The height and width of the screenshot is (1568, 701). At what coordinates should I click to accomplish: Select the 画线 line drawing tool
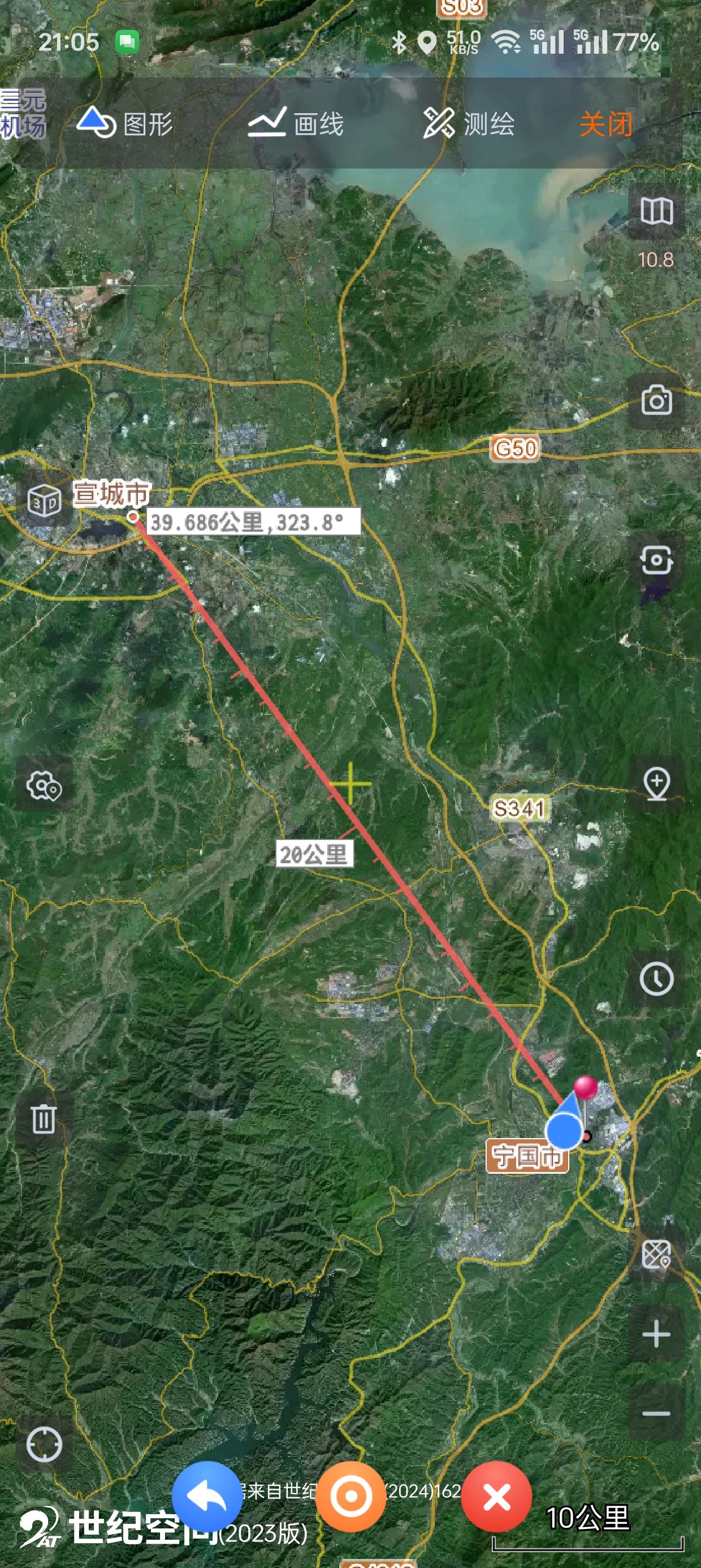click(x=296, y=123)
